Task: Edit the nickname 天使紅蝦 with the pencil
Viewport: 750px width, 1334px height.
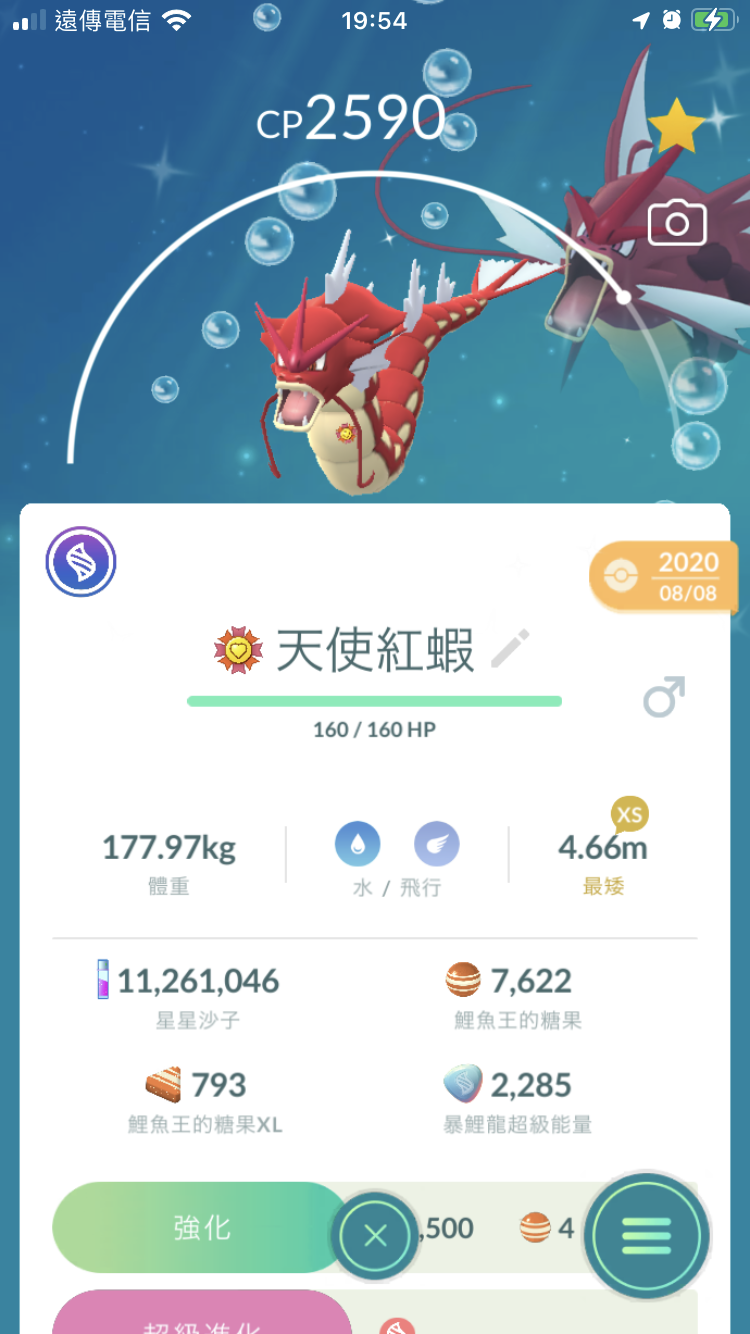Action: [x=510, y=650]
